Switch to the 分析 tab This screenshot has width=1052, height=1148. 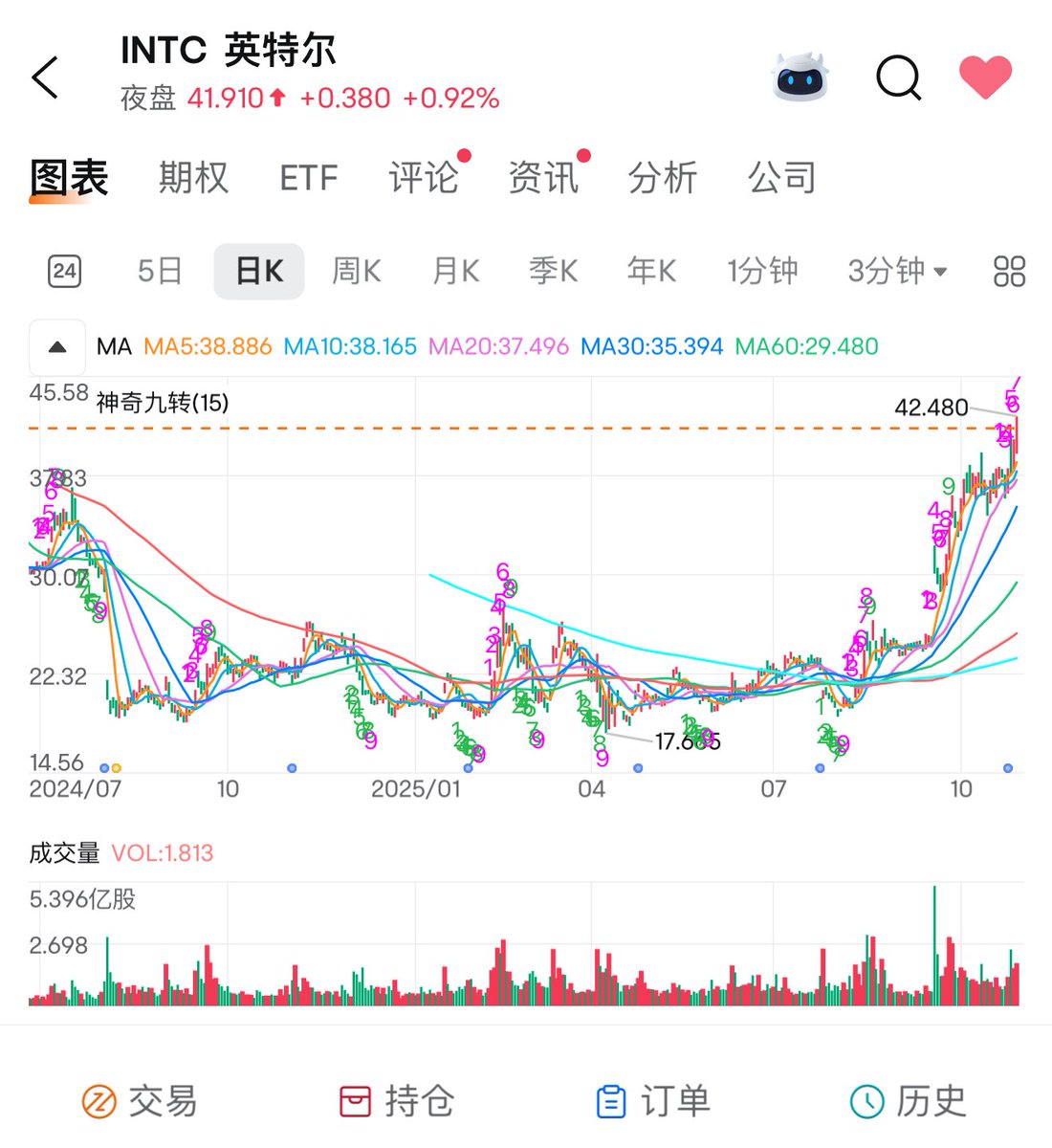coord(663,178)
